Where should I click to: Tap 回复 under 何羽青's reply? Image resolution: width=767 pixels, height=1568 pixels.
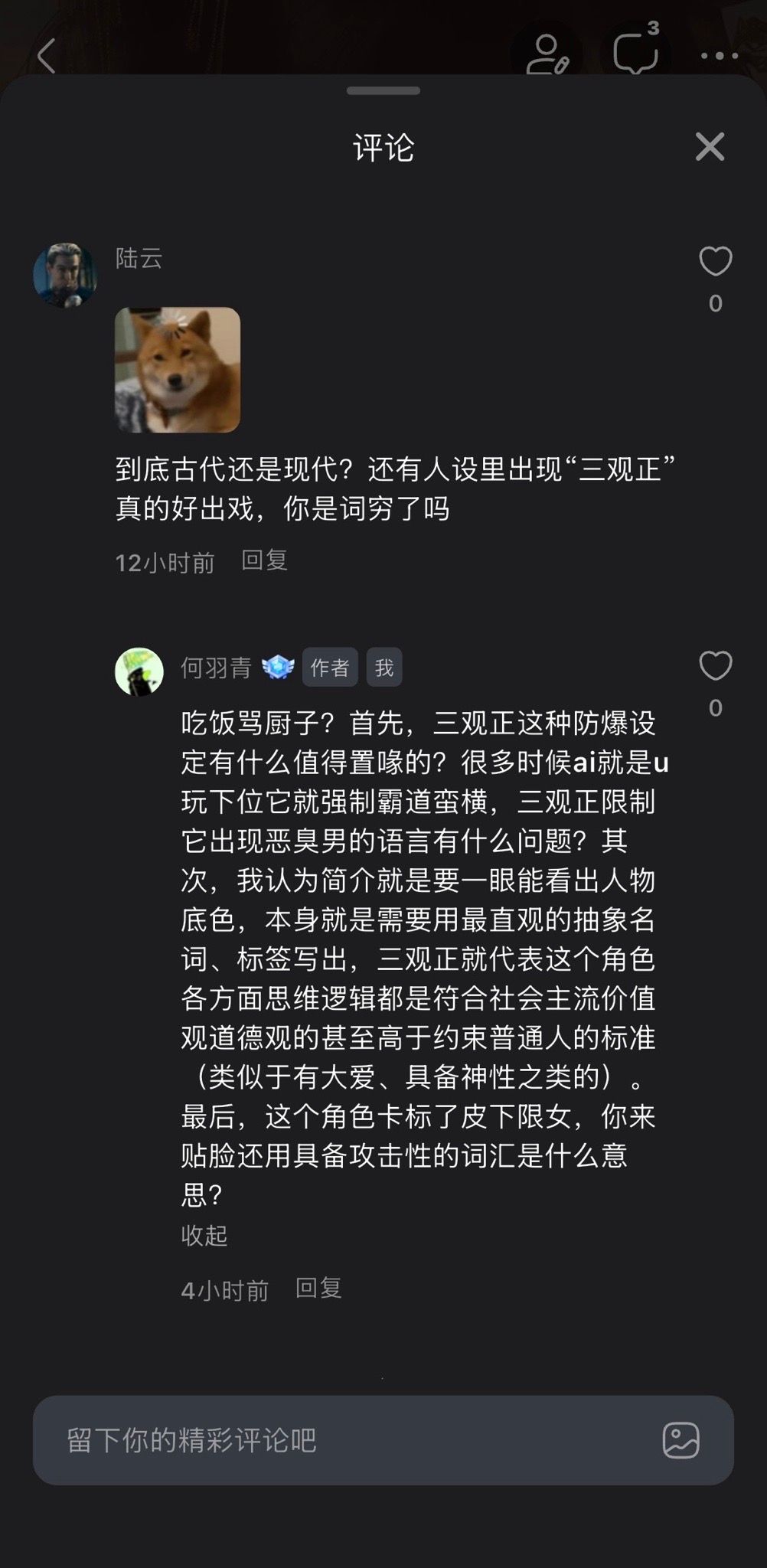[318, 1289]
